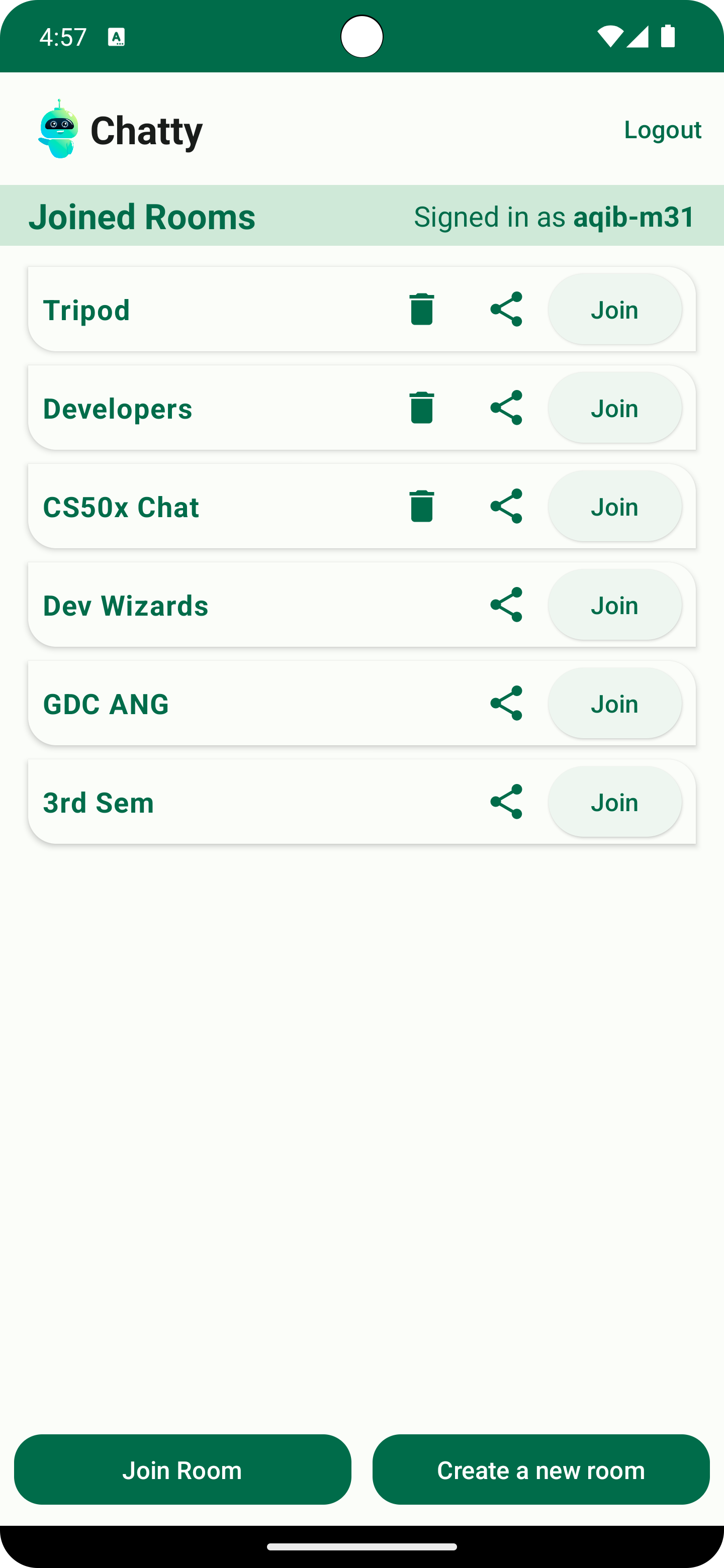Share the CS50x Chat room
This screenshot has width=724, height=1568.
coord(506,507)
